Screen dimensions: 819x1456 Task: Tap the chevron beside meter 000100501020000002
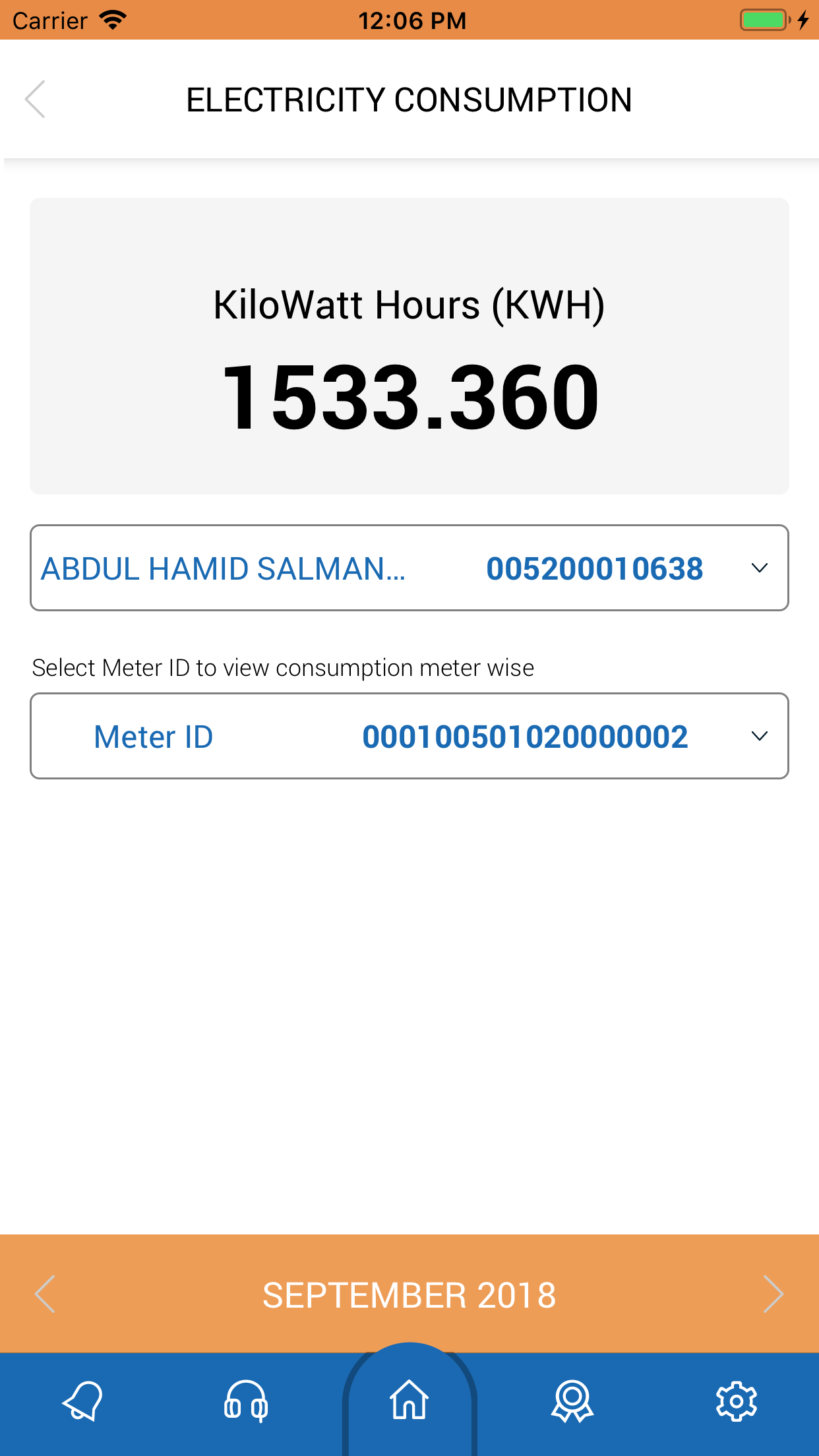pos(760,735)
